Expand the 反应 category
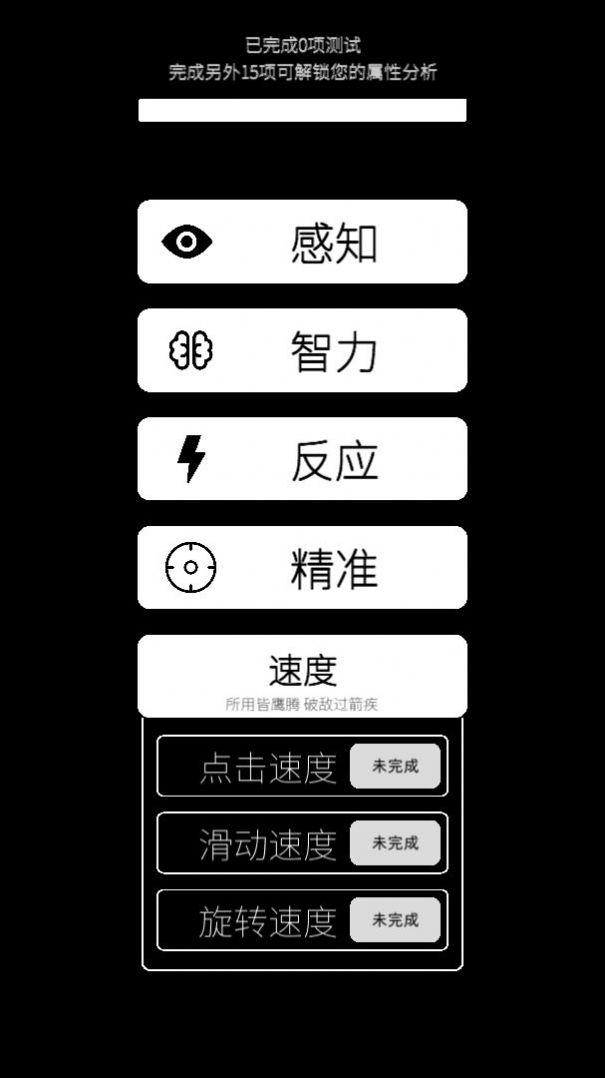The width and height of the screenshot is (605, 1078). tap(302, 459)
